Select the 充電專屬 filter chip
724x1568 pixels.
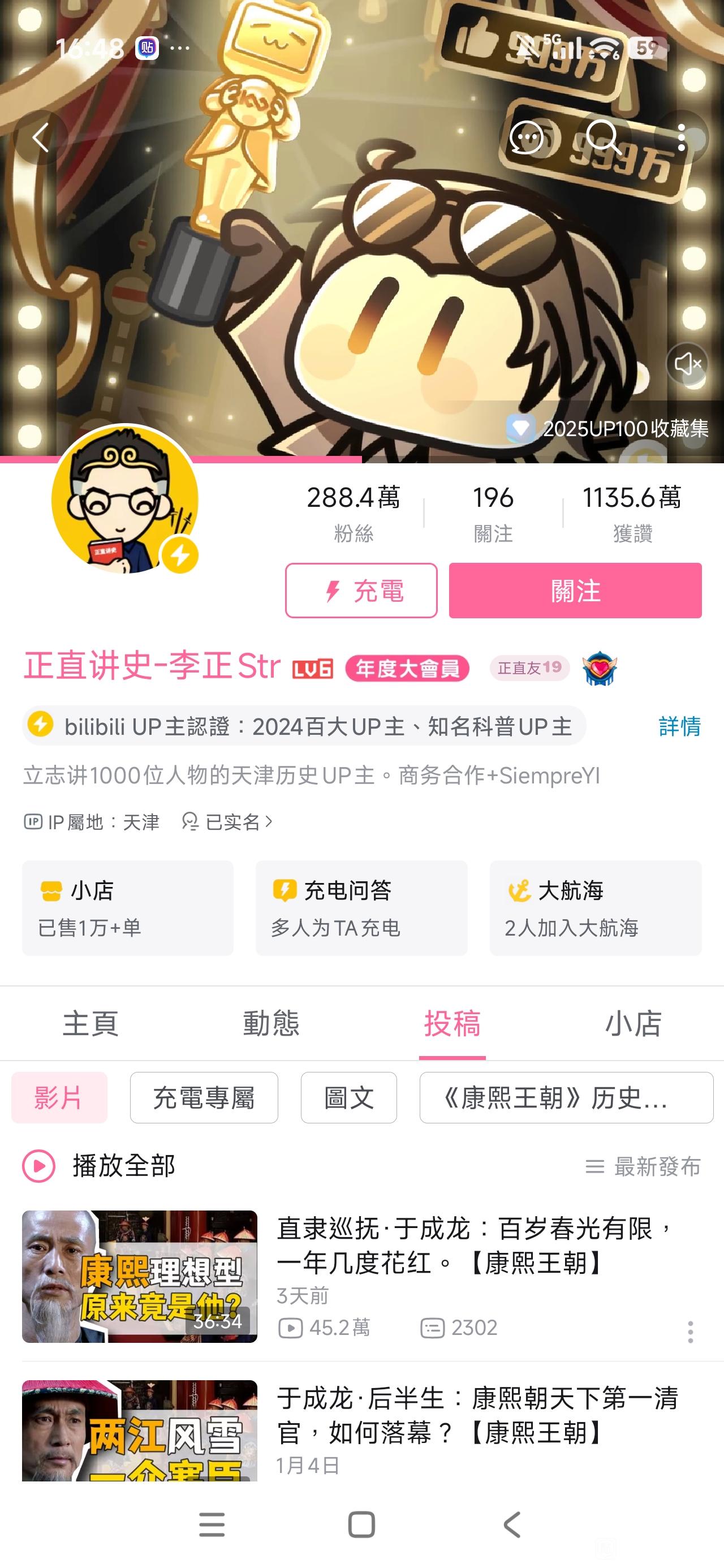(x=204, y=1097)
